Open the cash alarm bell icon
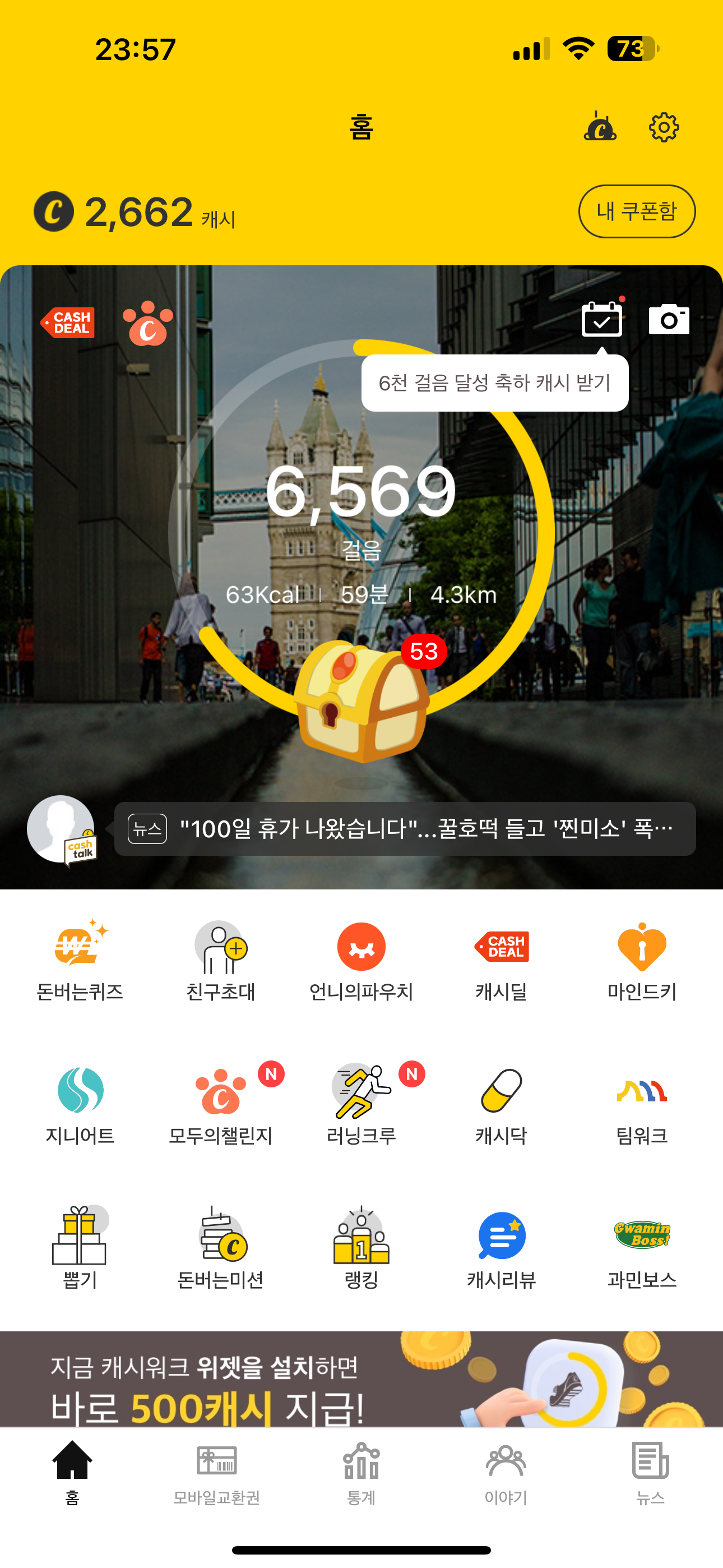 tap(600, 126)
